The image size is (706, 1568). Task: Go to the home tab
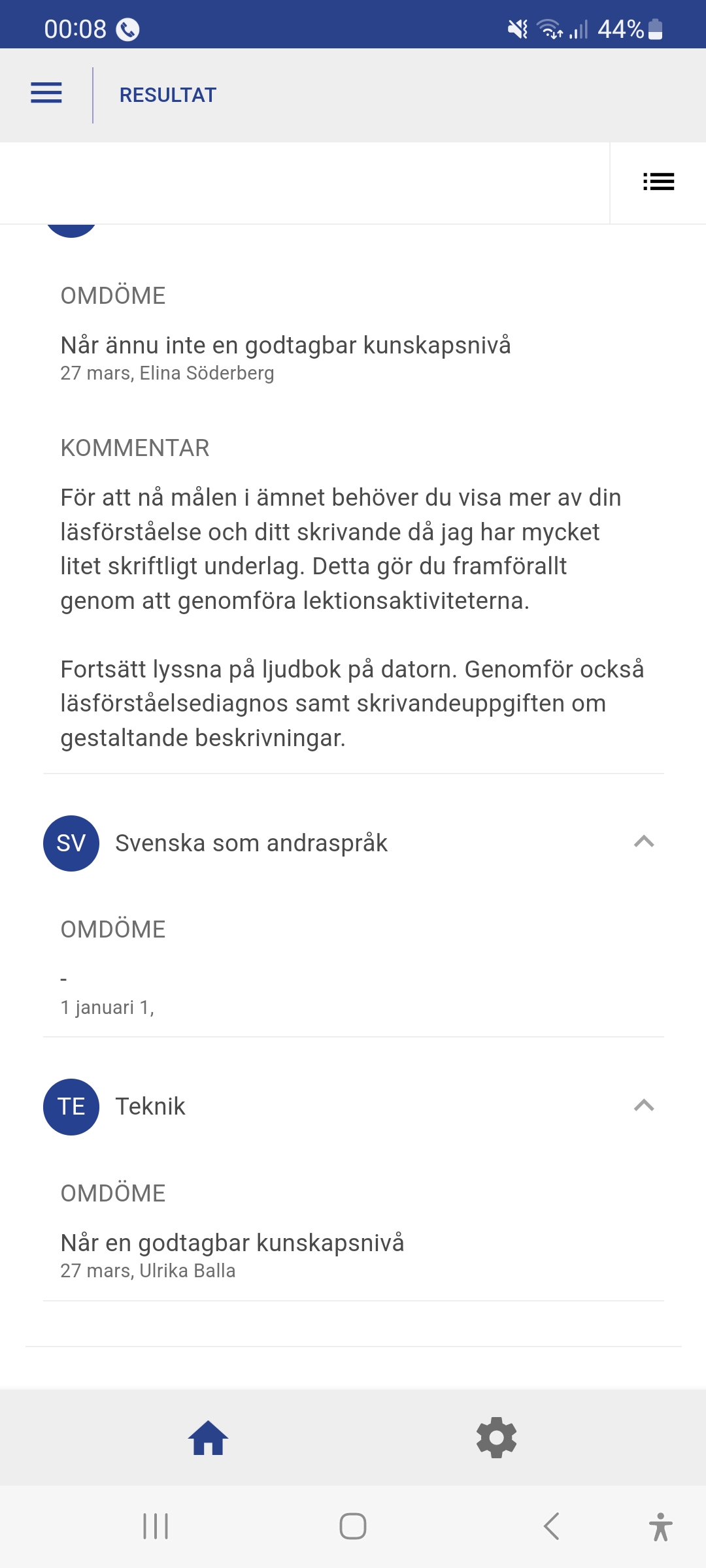pyautogui.click(x=208, y=1438)
